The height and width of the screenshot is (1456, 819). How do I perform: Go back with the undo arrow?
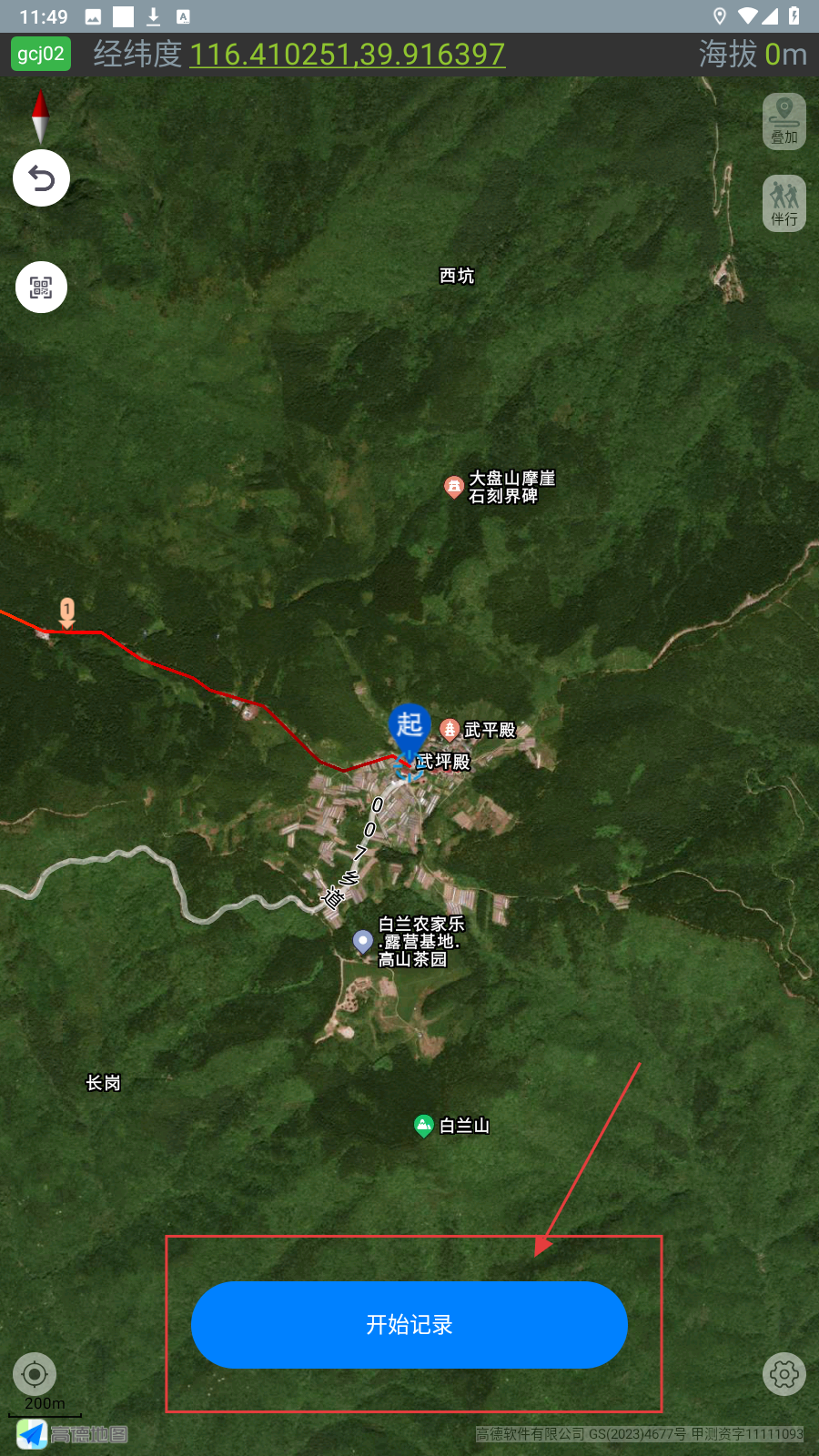(x=41, y=178)
